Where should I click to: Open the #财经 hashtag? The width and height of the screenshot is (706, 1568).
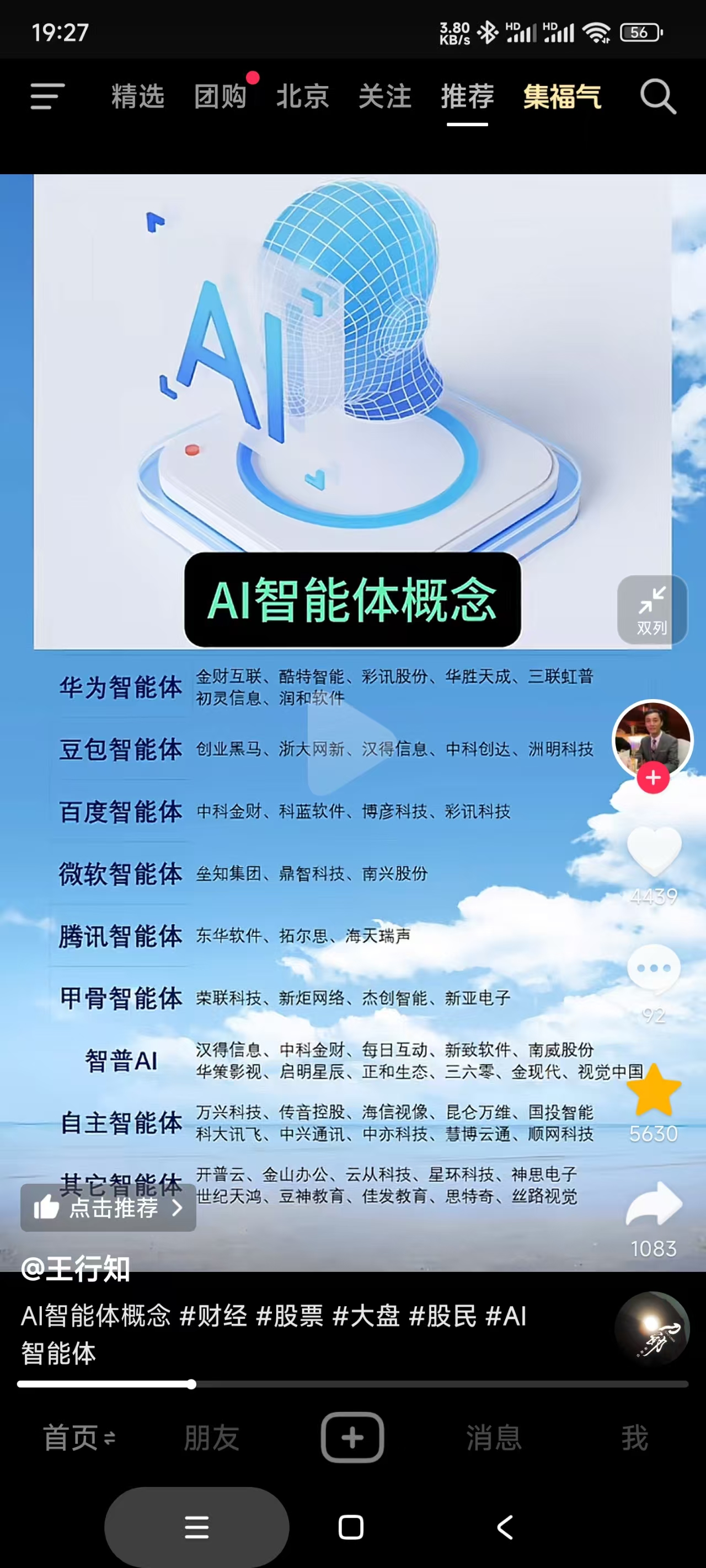[x=213, y=1316]
